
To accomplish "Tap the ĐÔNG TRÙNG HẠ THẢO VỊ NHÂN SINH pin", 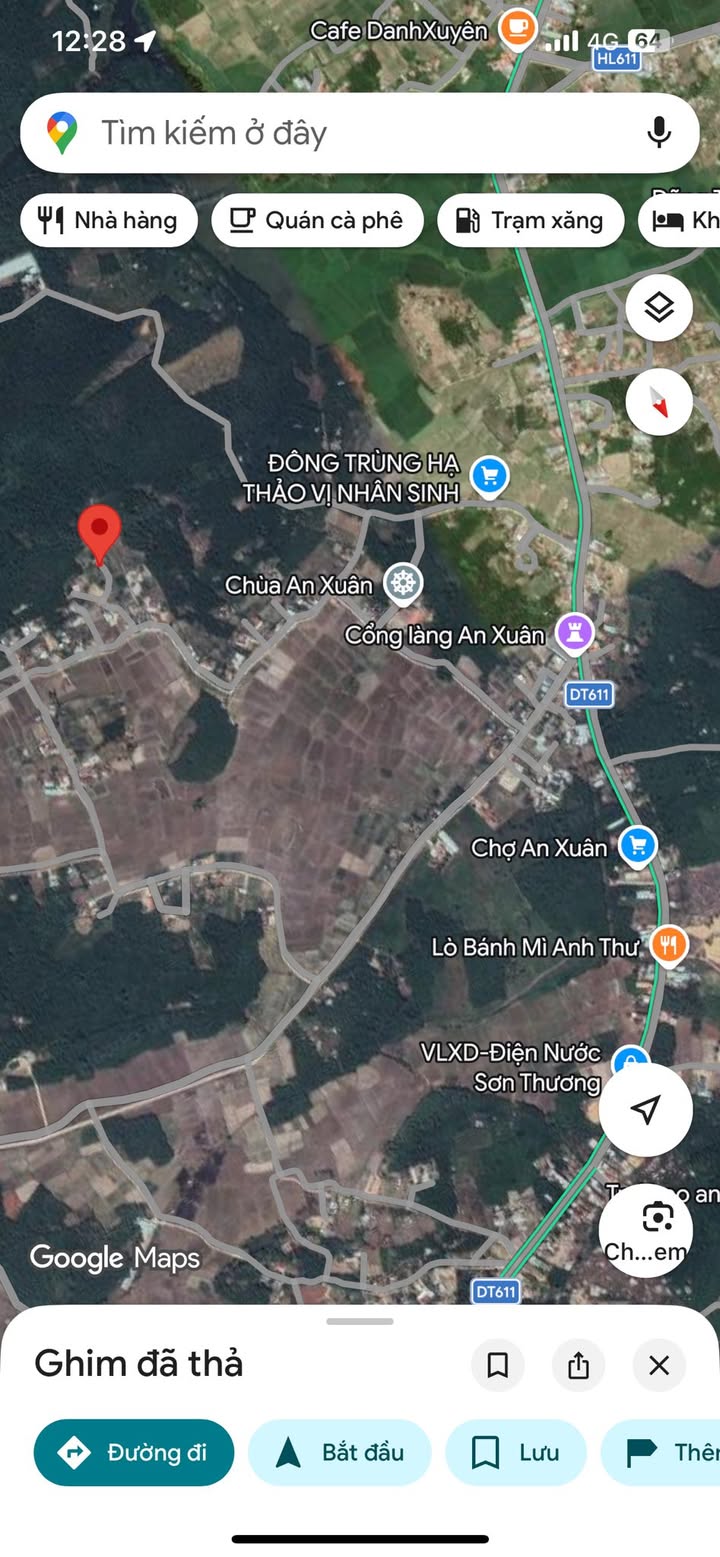I will [489, 476].
